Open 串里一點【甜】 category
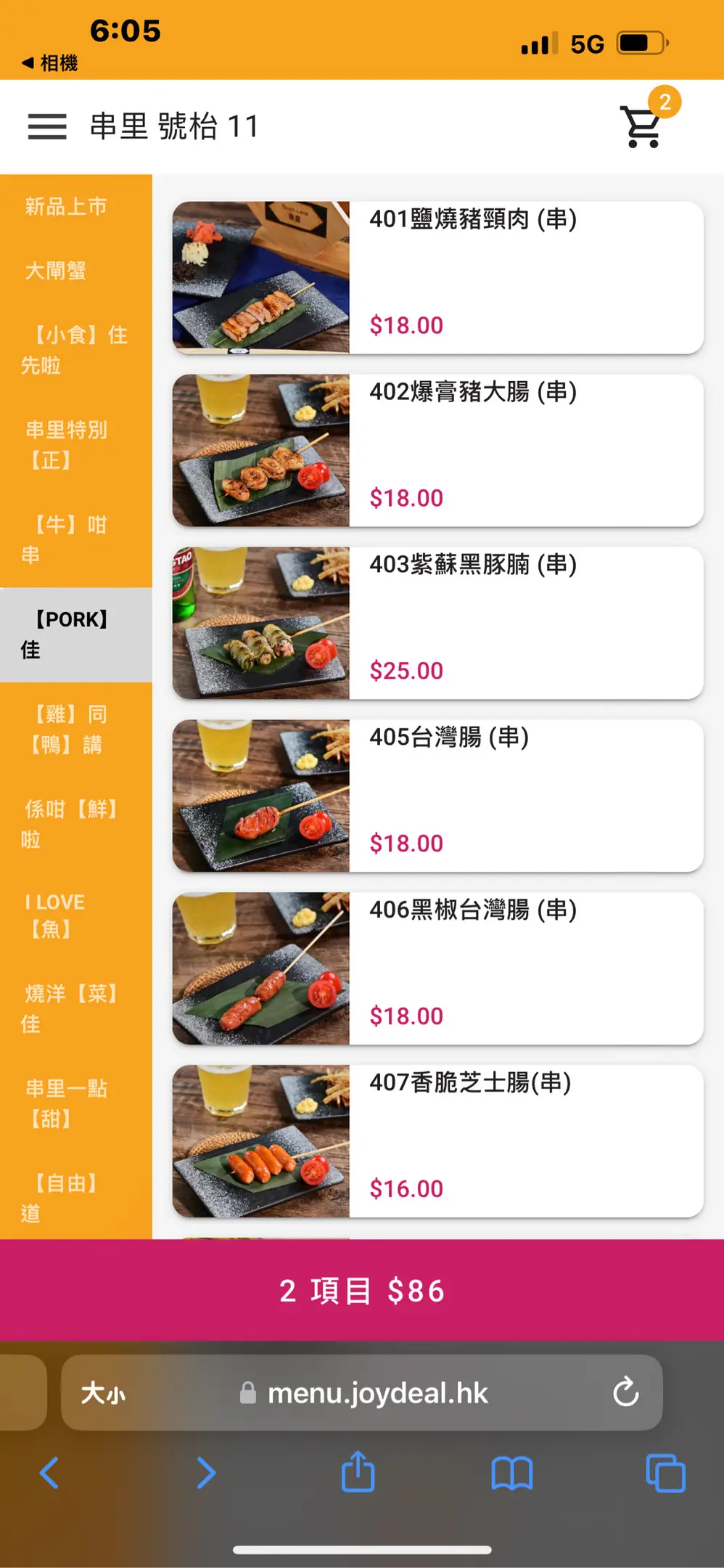 [67, 1103]
